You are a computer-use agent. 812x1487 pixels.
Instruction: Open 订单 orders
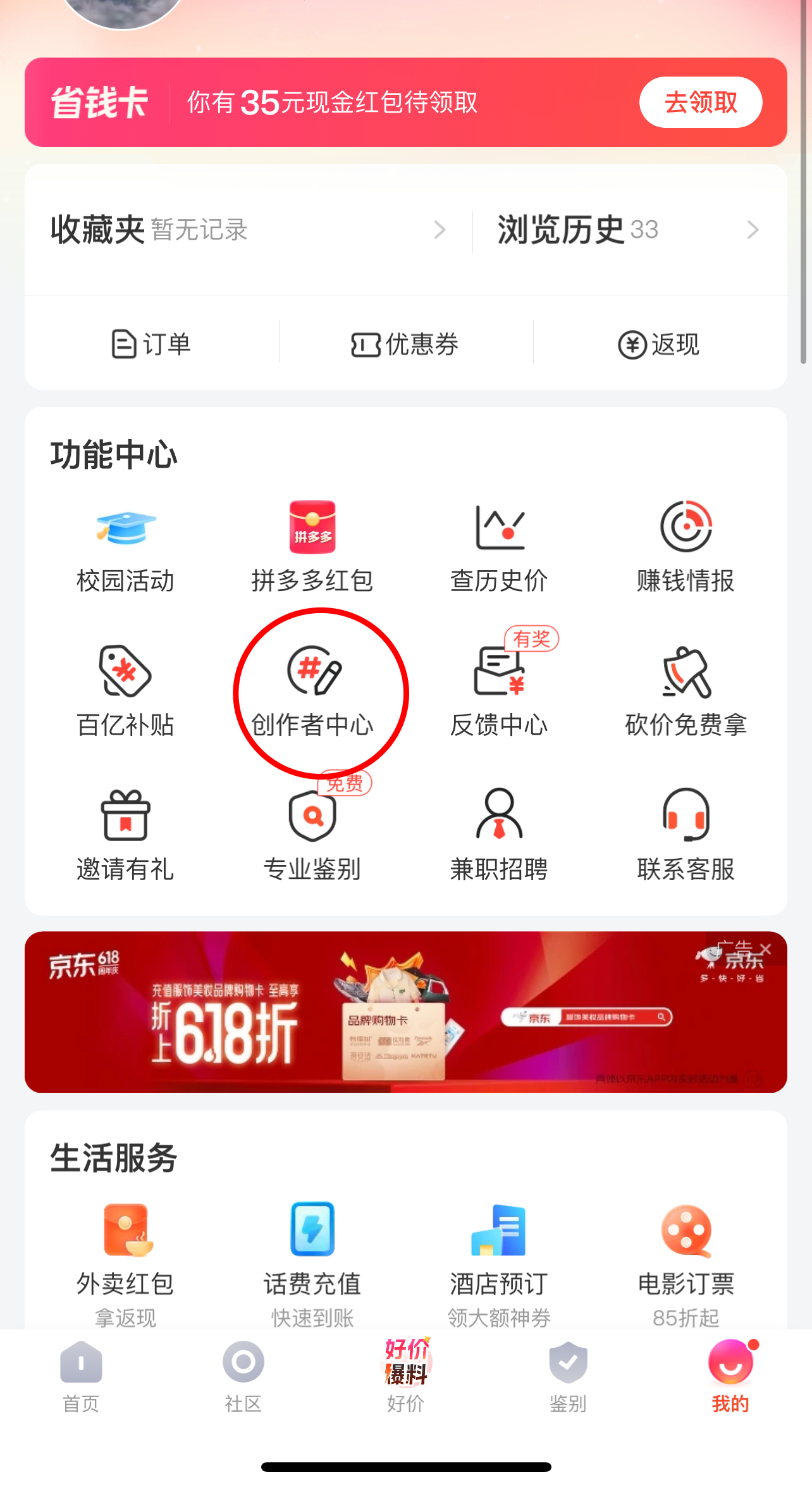[152, 344]
